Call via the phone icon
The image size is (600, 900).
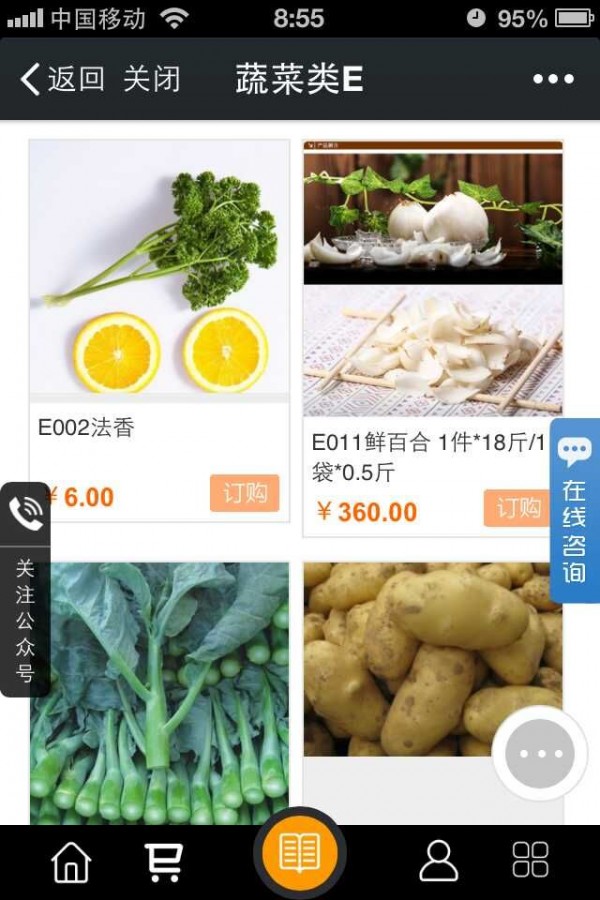tap(26, 513)
